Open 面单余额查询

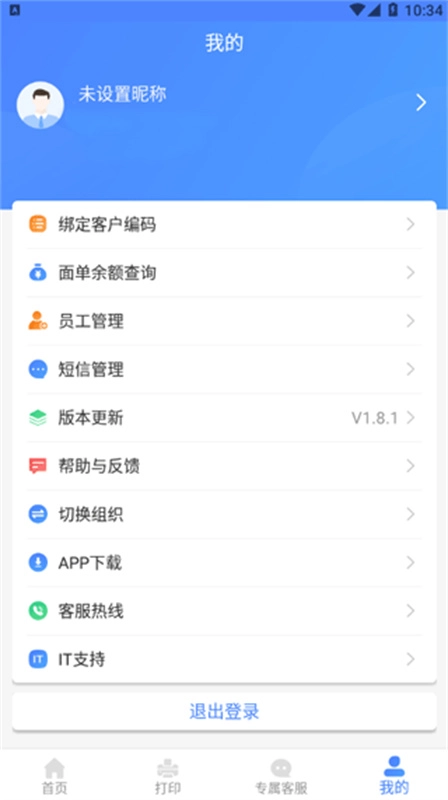tap(224, 273)
